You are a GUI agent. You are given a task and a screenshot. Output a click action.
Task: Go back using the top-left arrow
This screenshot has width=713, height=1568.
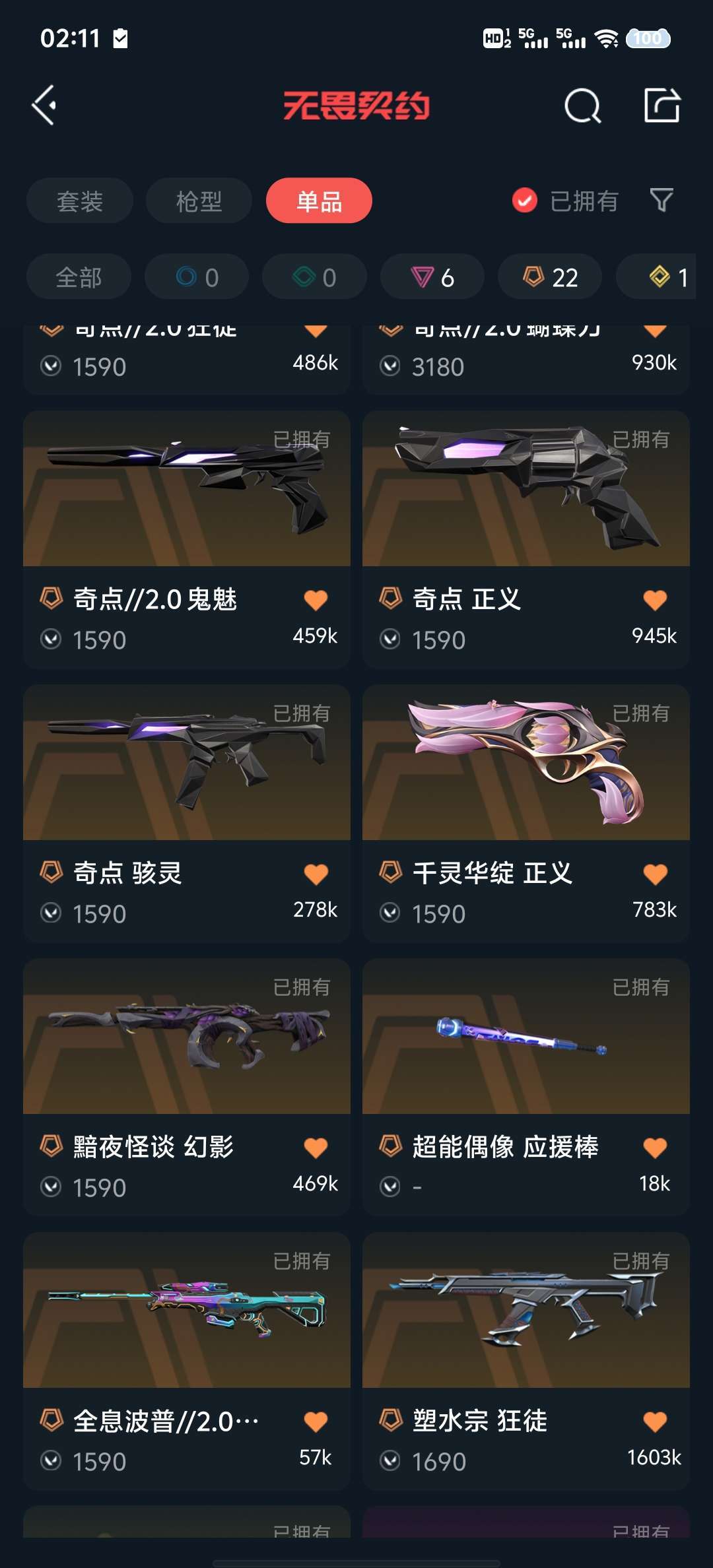pos(44,106)
